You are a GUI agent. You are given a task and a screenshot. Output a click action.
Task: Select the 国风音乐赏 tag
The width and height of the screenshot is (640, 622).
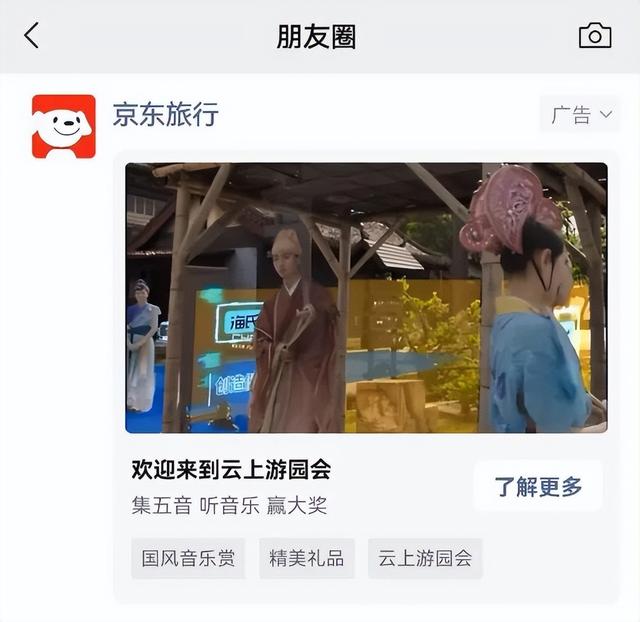pyautogui.click(x=188, y=559)
